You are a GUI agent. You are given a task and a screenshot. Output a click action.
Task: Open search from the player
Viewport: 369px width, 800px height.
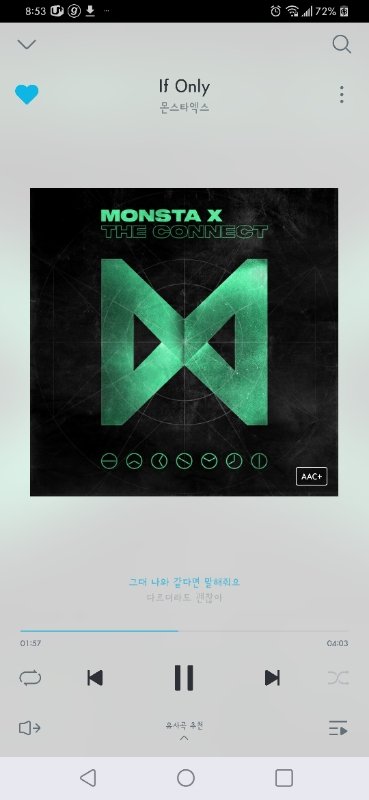341,44
